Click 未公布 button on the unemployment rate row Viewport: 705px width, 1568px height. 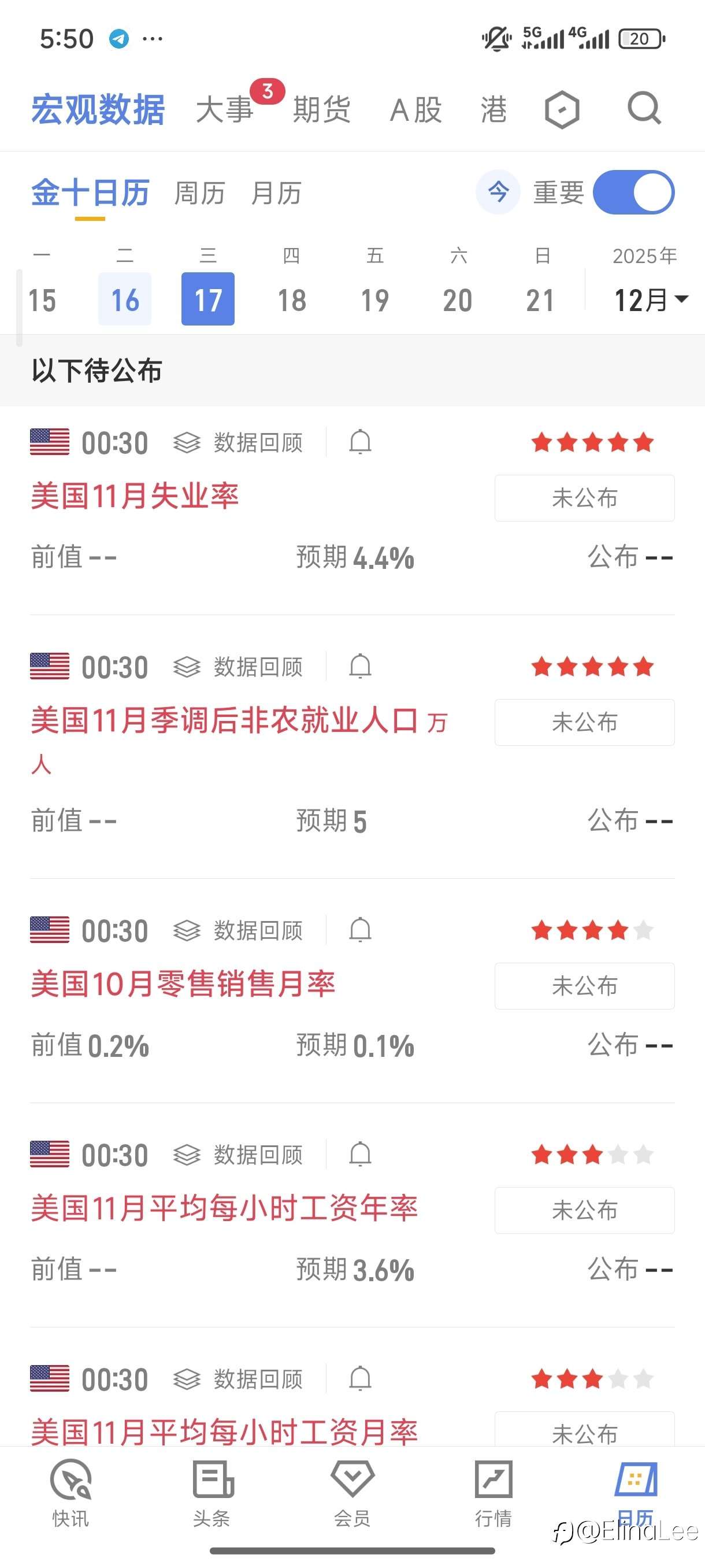pos(583,498)
